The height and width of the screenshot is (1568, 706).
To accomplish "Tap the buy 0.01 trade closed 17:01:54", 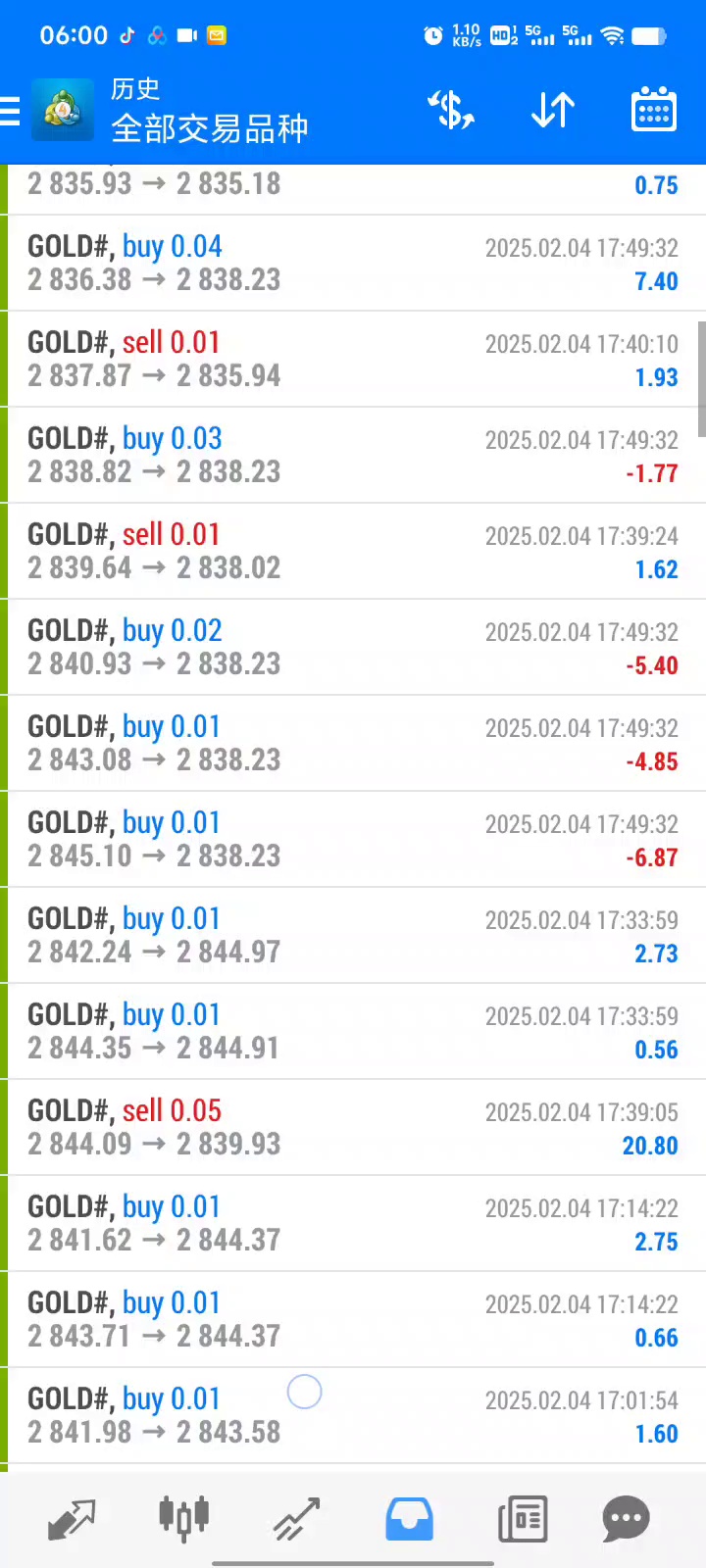I will [x=353, y=1415].
